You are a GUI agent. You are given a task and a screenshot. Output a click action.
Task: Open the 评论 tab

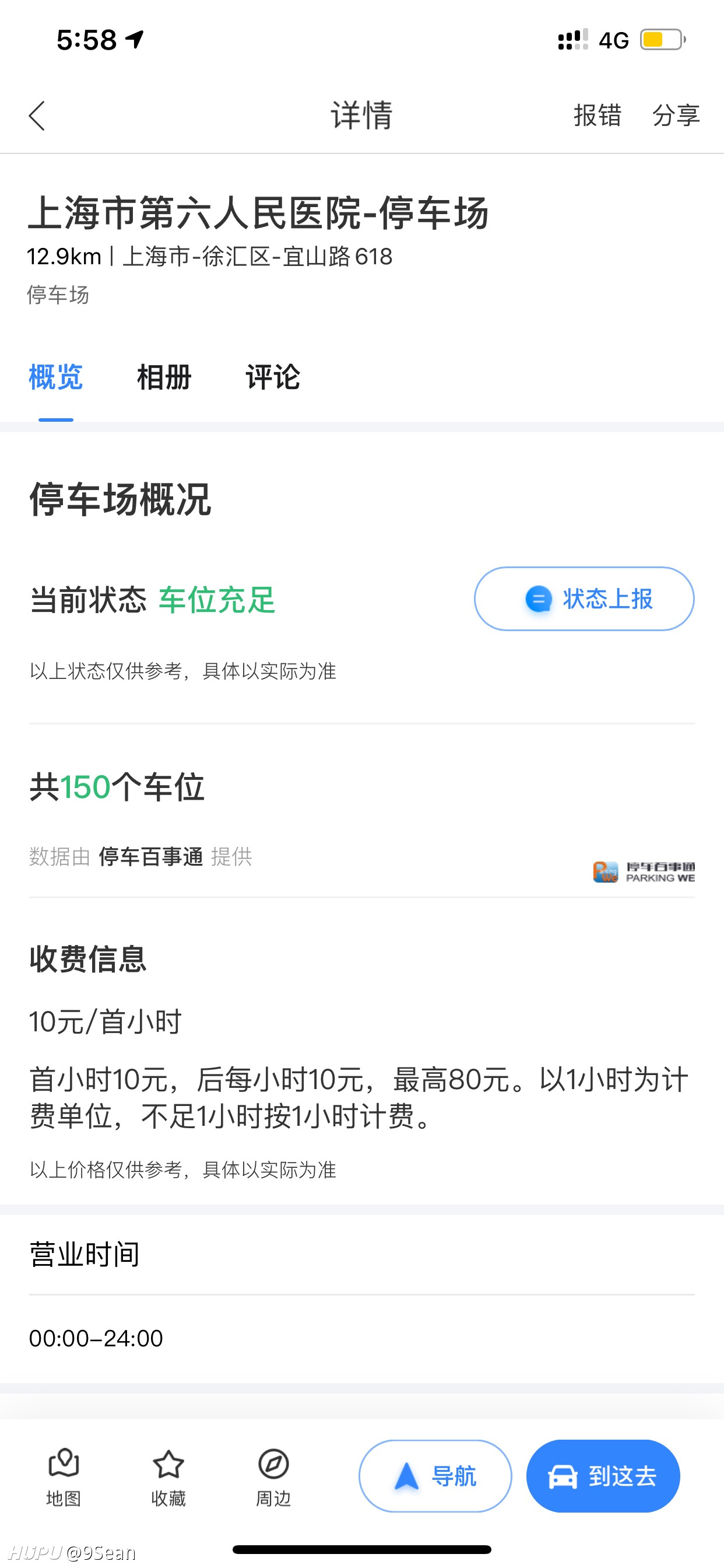pos(273,377)
